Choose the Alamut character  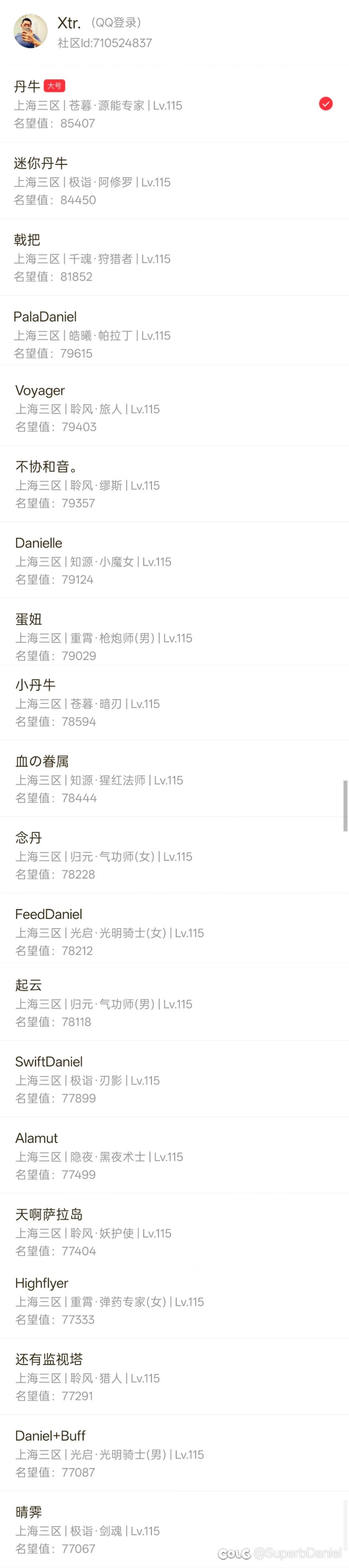click(x=174, y=1155)
